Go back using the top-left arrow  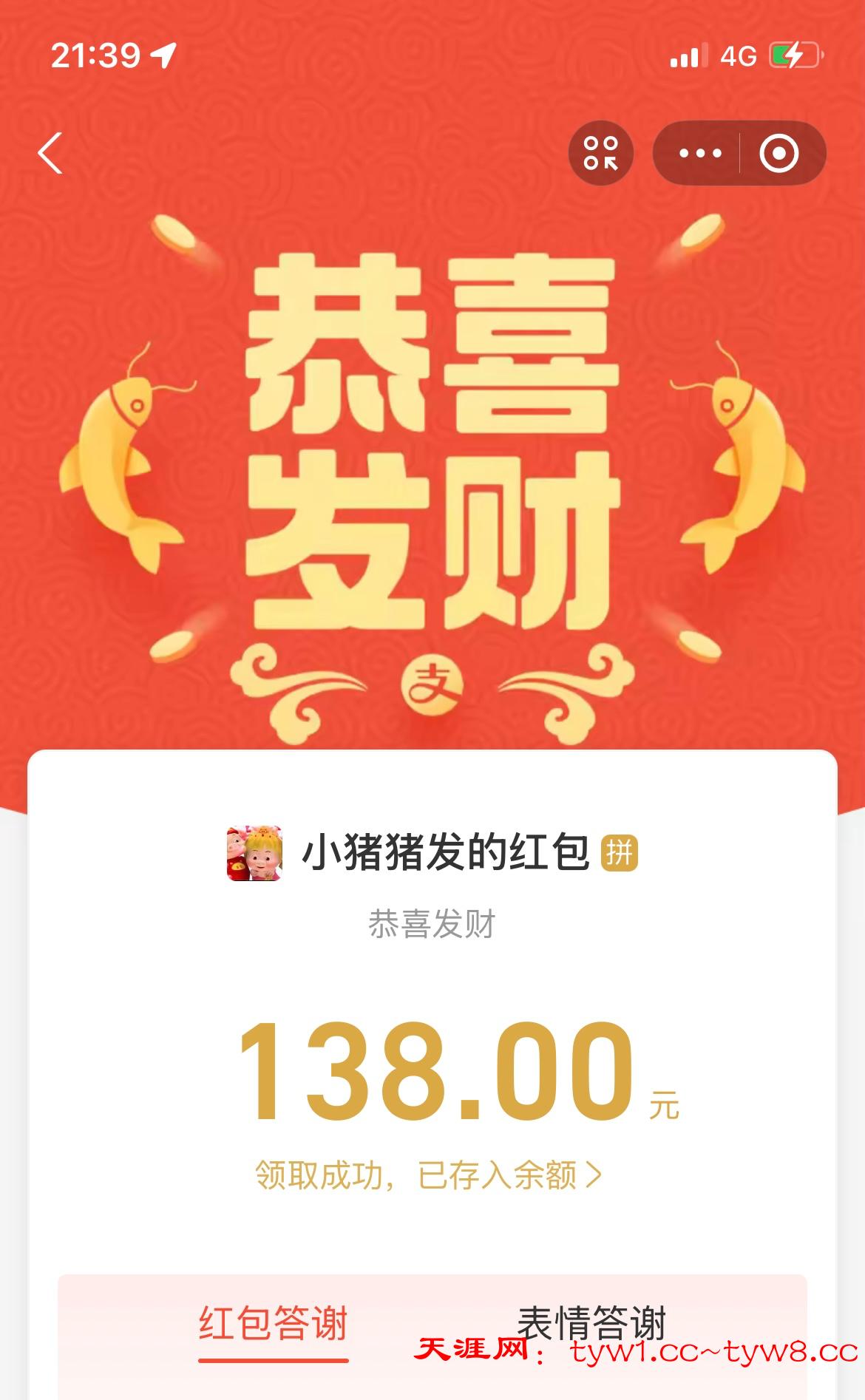[x=50, y=154]
